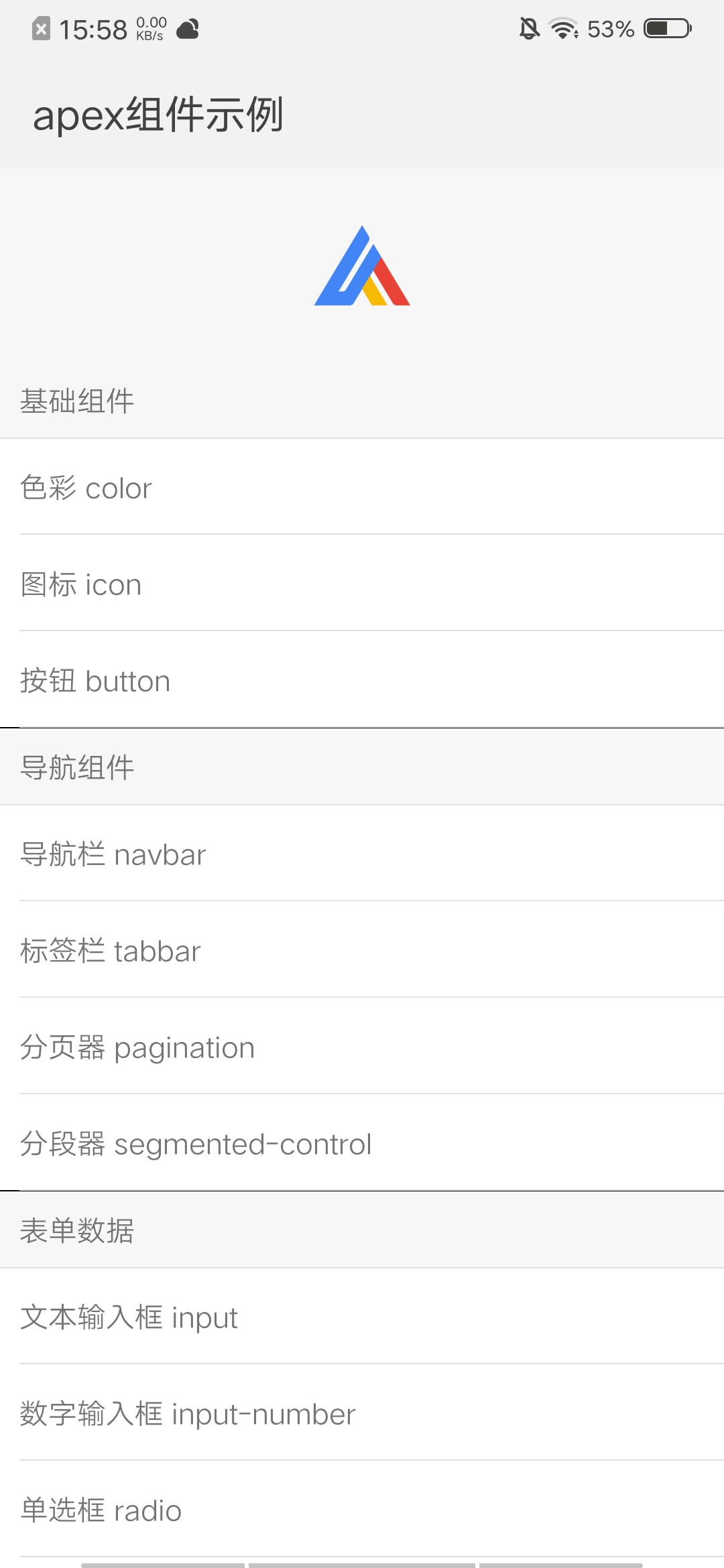Tap the clock showing 15:58
Image resolution: width=724 pixels, height=1568 pixels.
coord(93,28)
